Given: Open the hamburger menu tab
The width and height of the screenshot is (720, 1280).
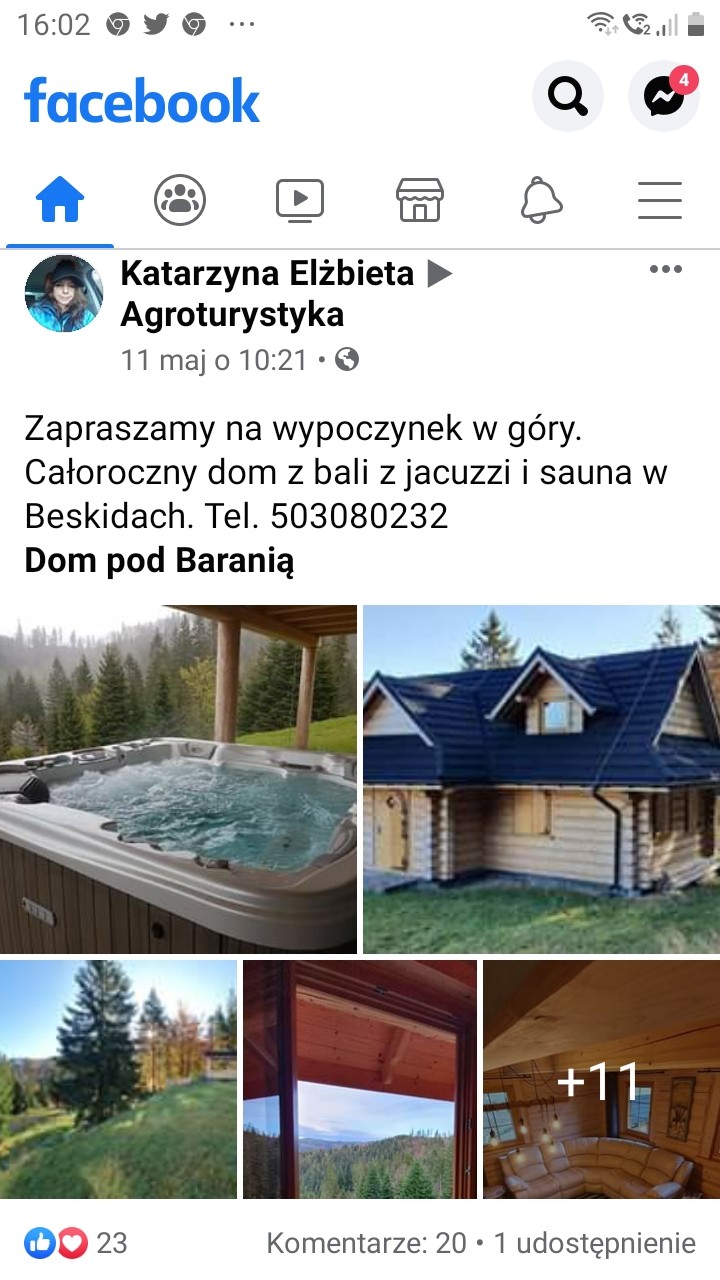Looking at the screenshot, I should pos(660,200).
